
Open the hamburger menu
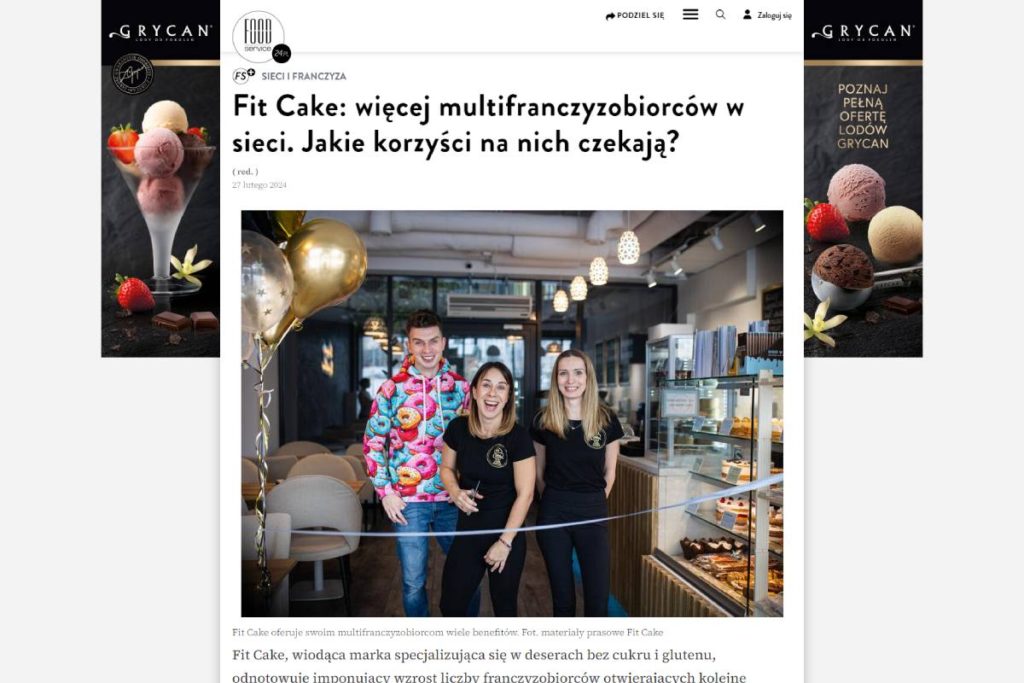tap(690, 15)
